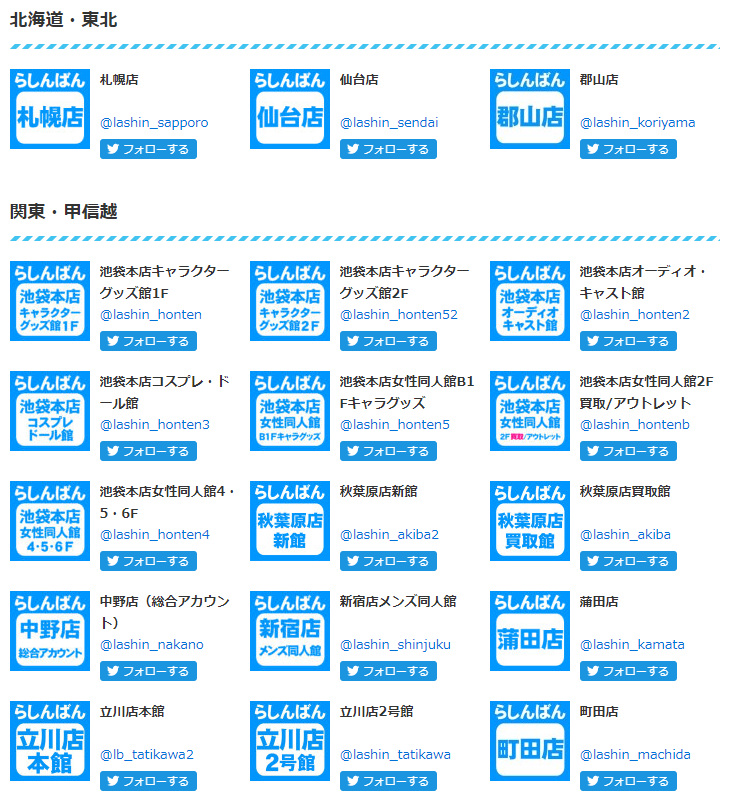Follow the 中野店 総合アカウント
This screenshot has width=739, height=801.
(x=148, y=671)
